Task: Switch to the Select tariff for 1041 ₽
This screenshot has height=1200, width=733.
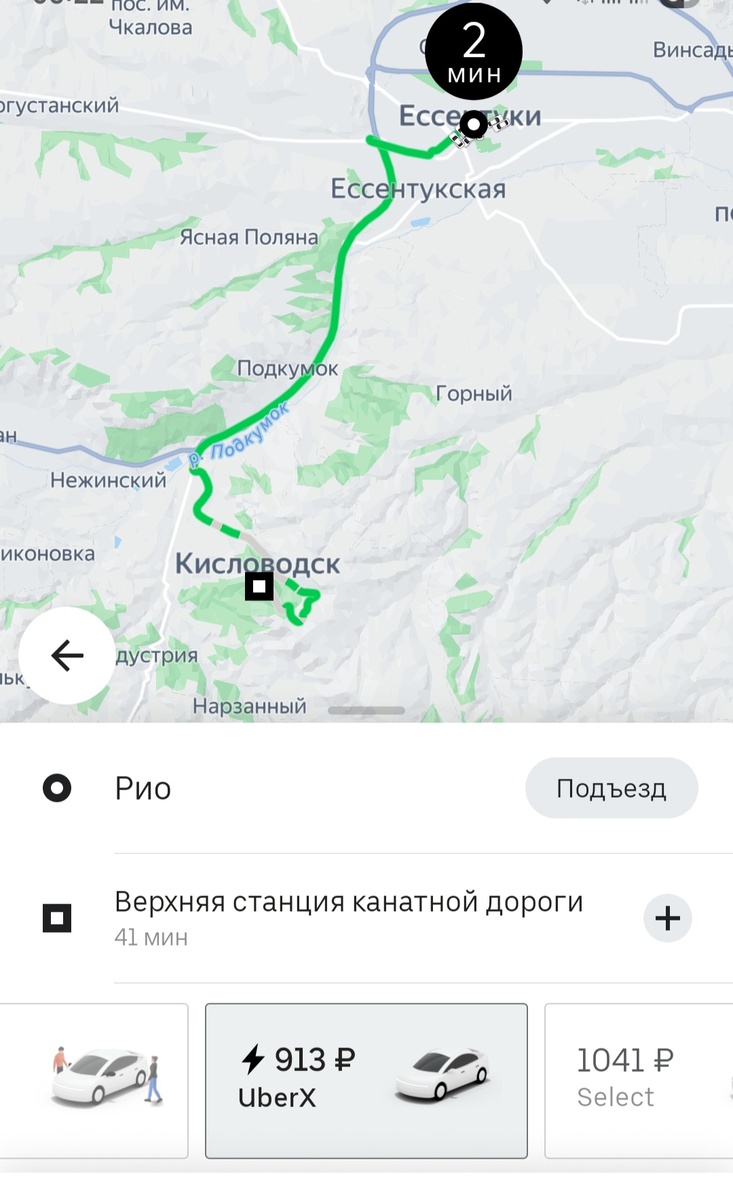Action: [x=638, y=1080]
